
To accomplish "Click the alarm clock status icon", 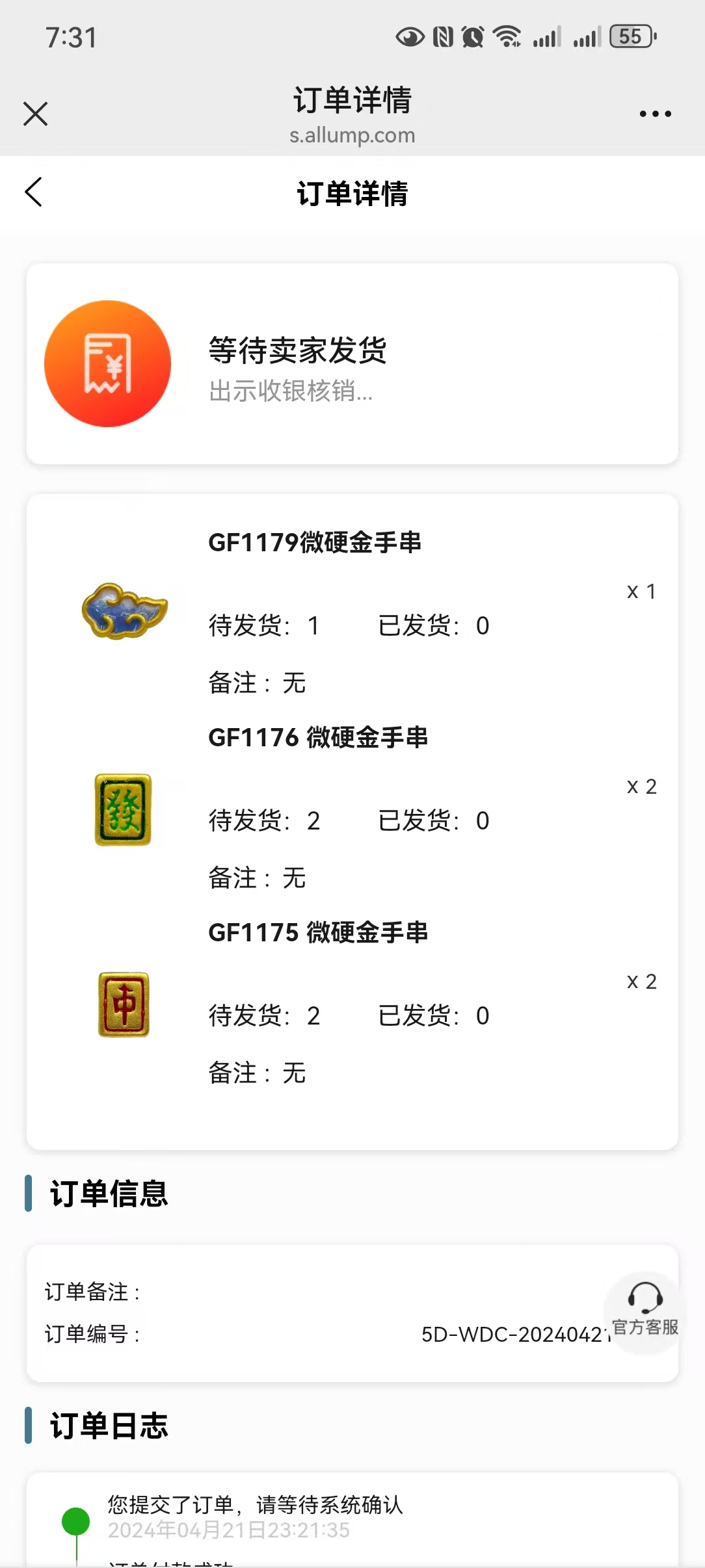I will (473, 36).
